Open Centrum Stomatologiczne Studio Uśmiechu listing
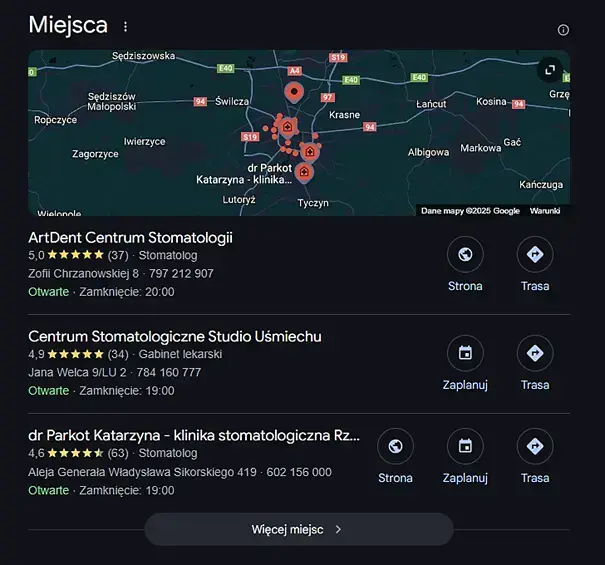 174,336
